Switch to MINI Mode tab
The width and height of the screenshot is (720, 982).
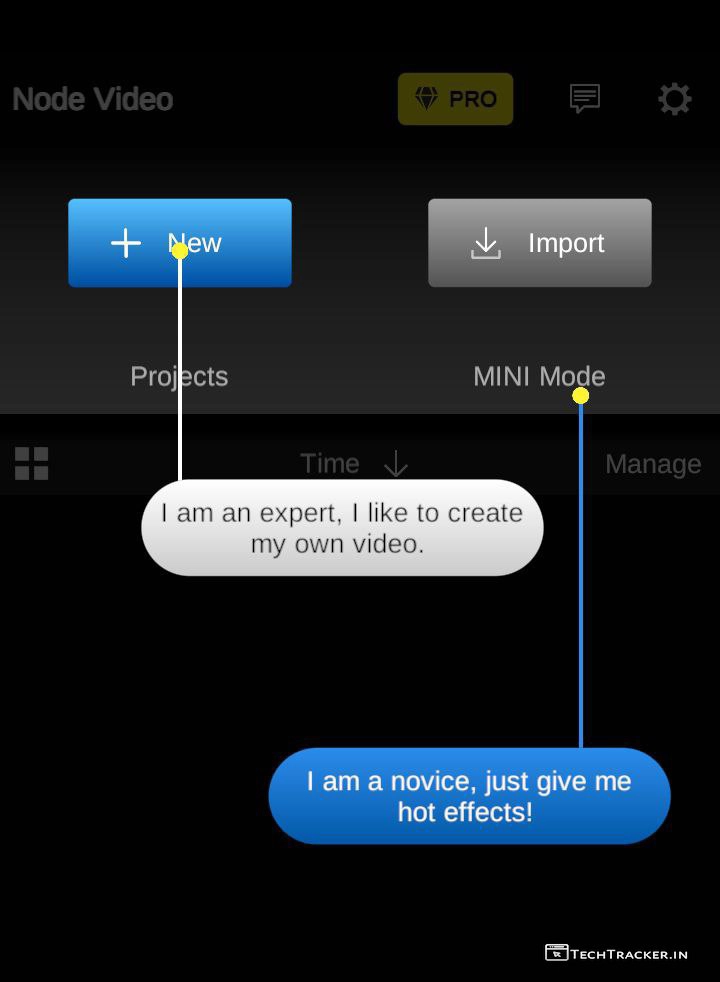pos(539,376)
